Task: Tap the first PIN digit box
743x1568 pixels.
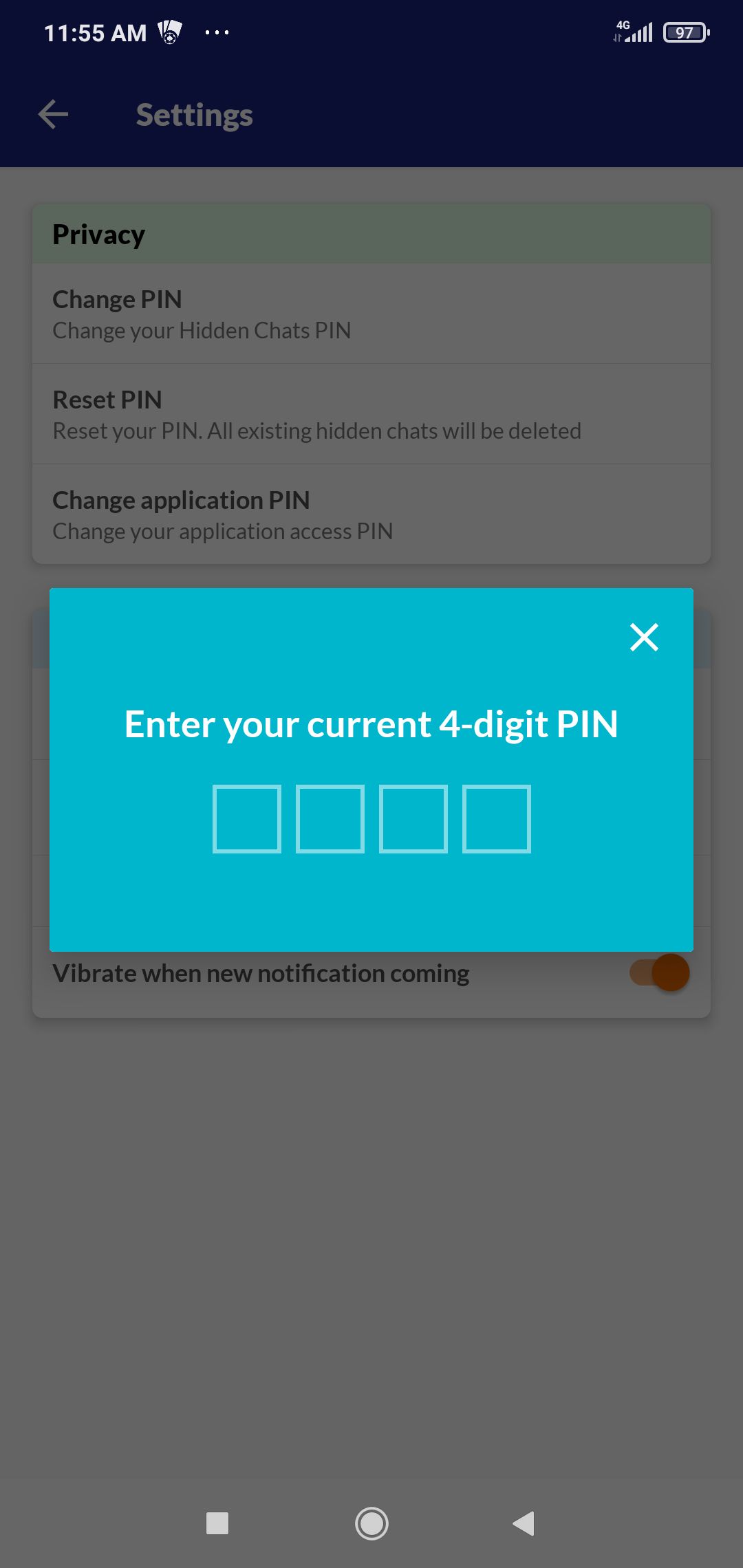Action: pos(247,818)
